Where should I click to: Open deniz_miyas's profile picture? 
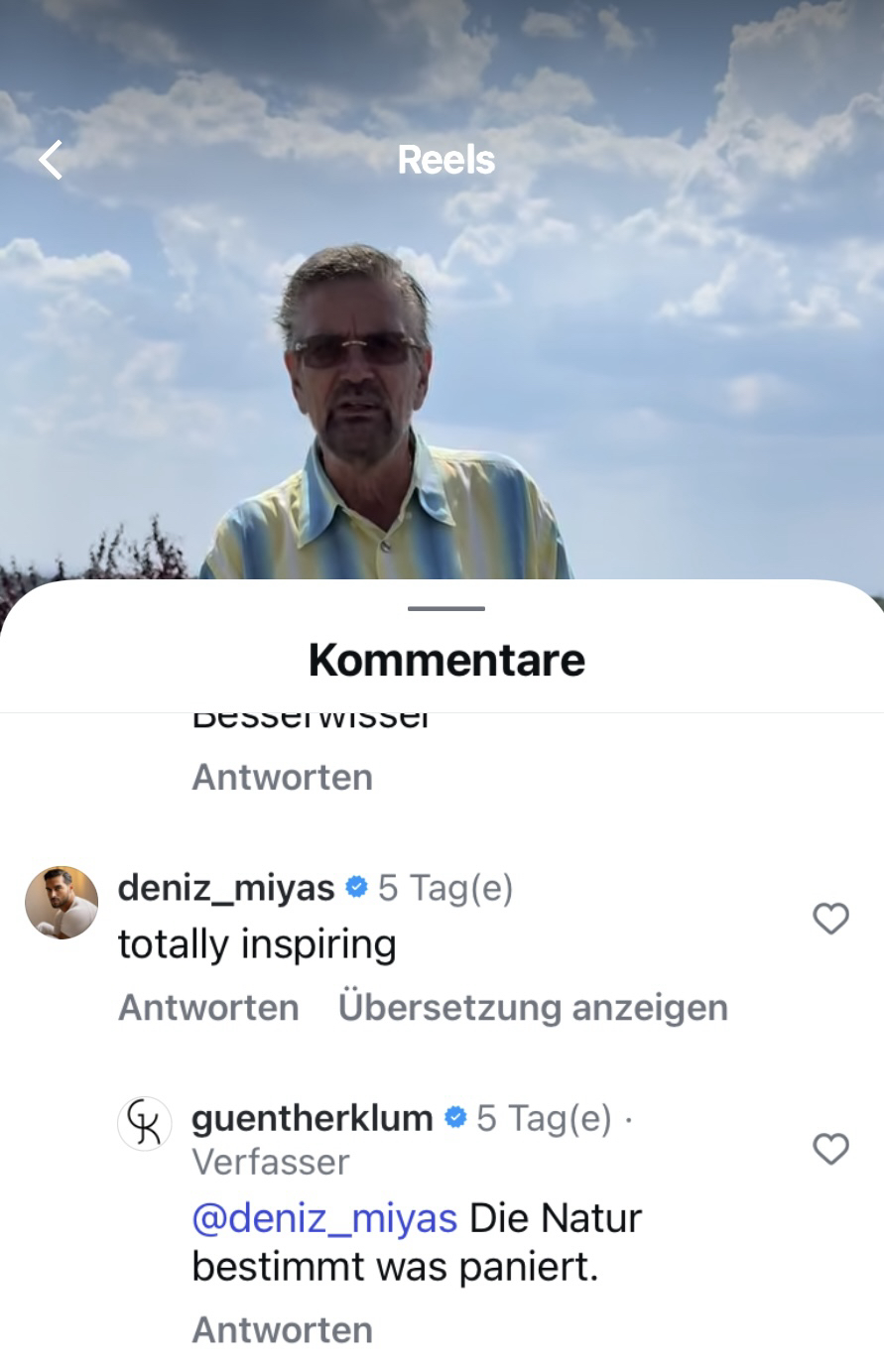[x=62, y=902]
